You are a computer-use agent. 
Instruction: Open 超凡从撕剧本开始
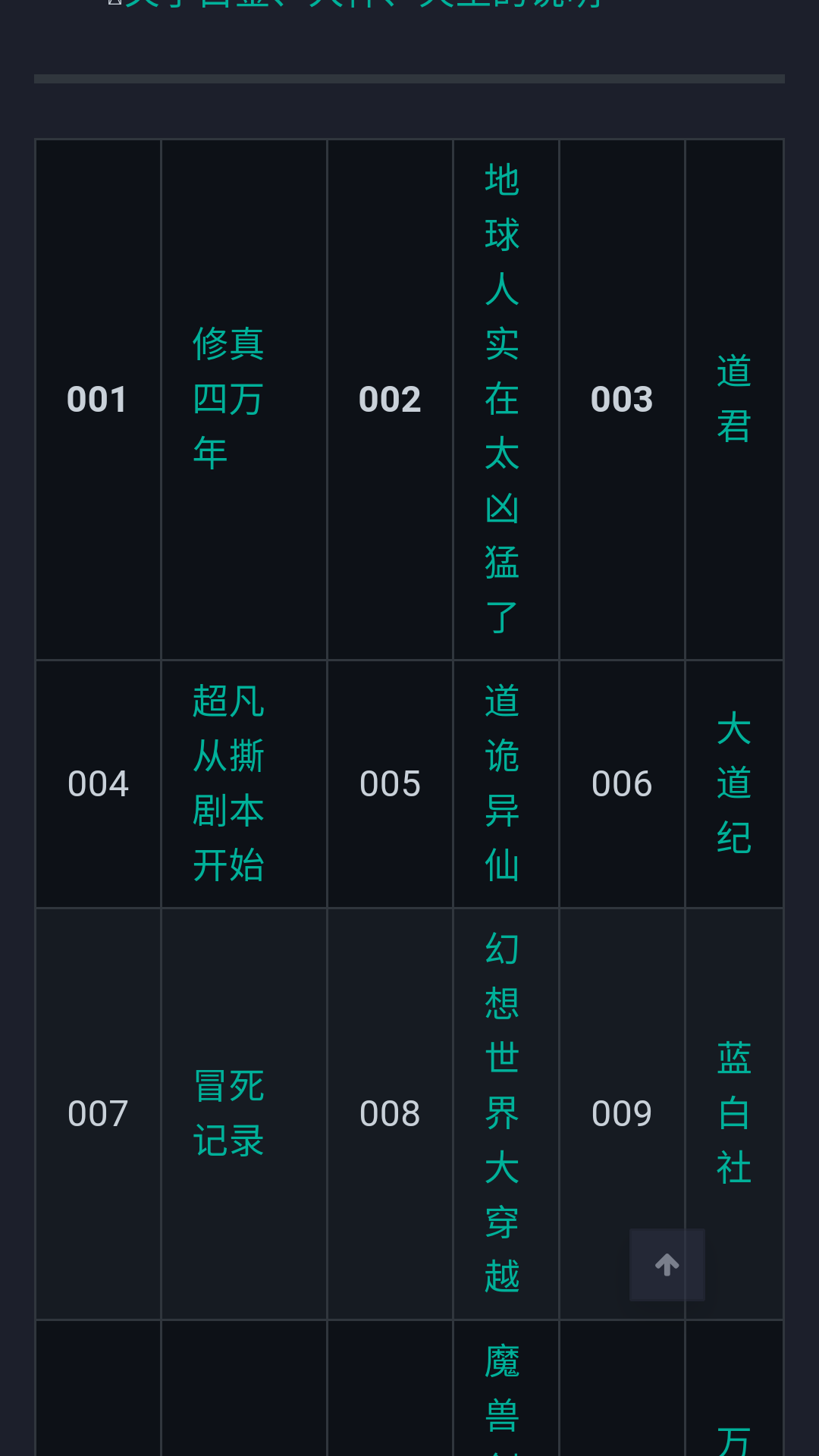(227, 783)
